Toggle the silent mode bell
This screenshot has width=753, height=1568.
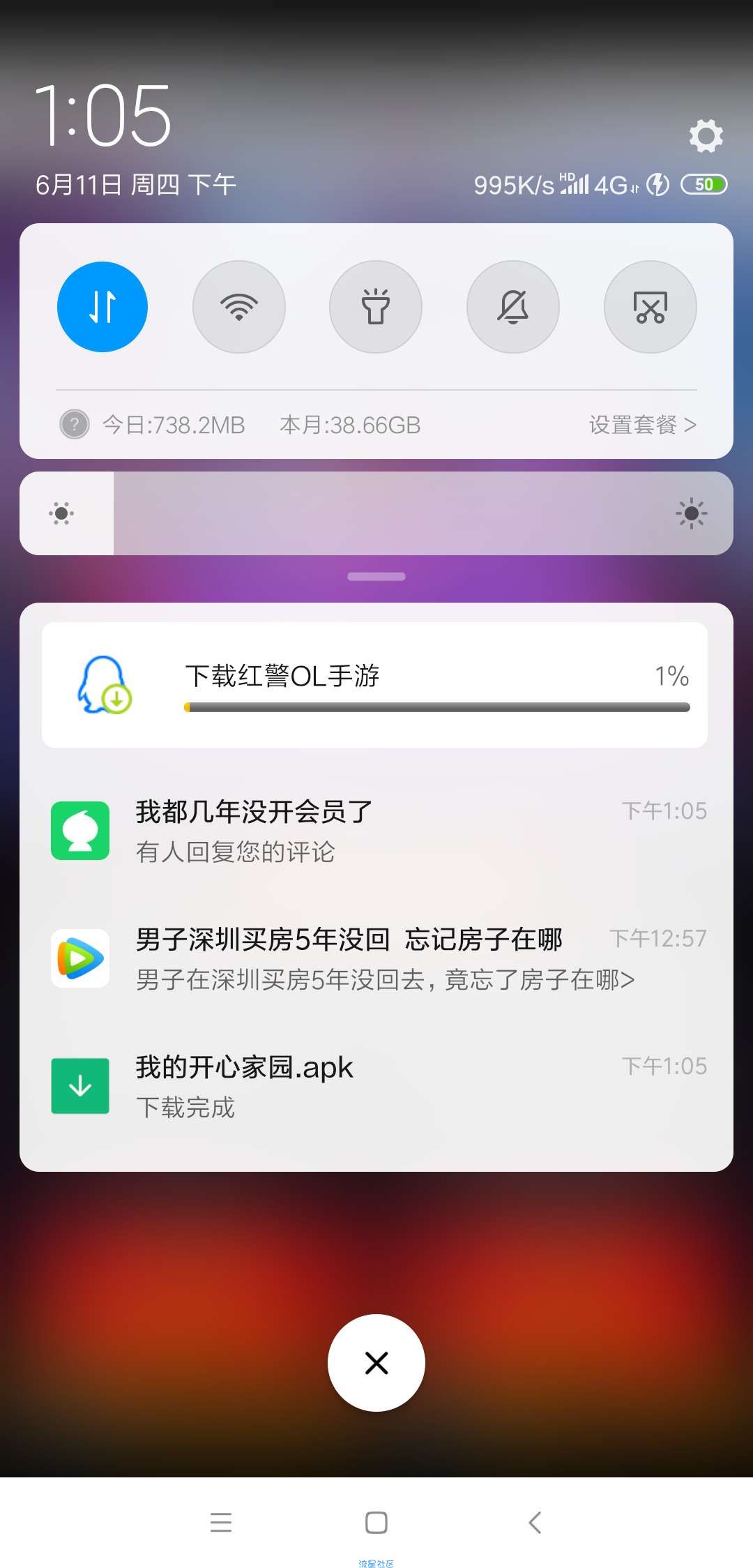[x=513, y=307]
